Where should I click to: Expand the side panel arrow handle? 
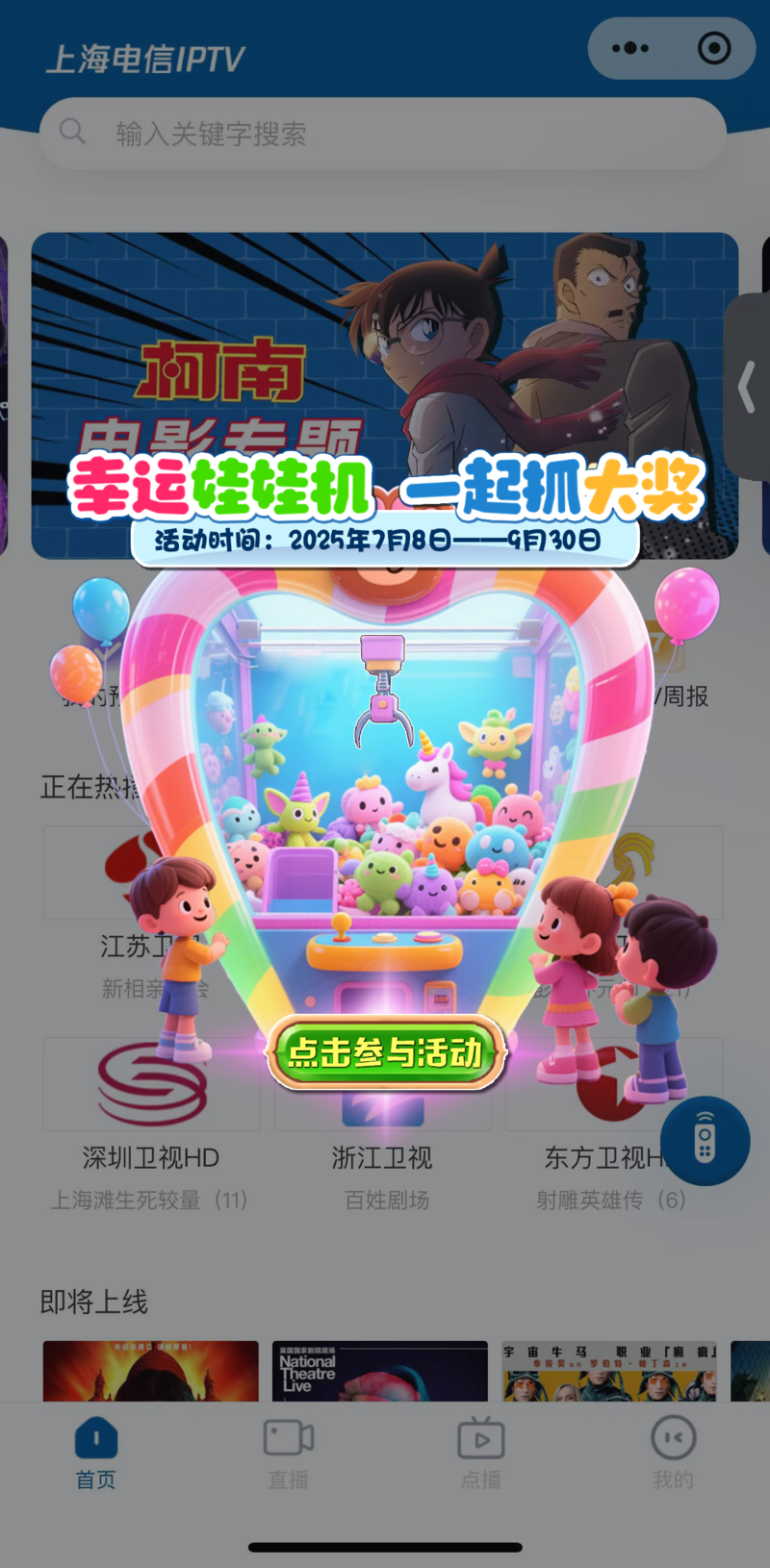coord(749,387)
